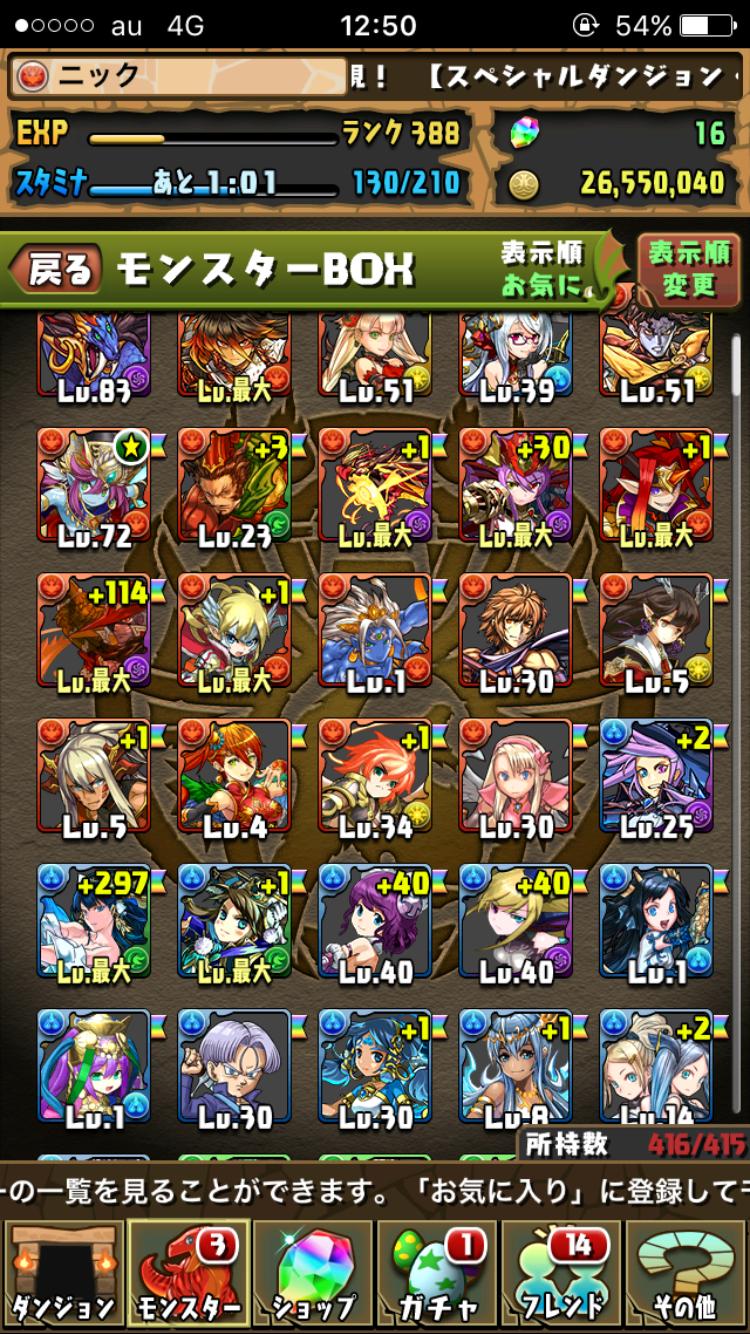
Task: Select the monster with +30 bonus
Action: tap(516, 487)
